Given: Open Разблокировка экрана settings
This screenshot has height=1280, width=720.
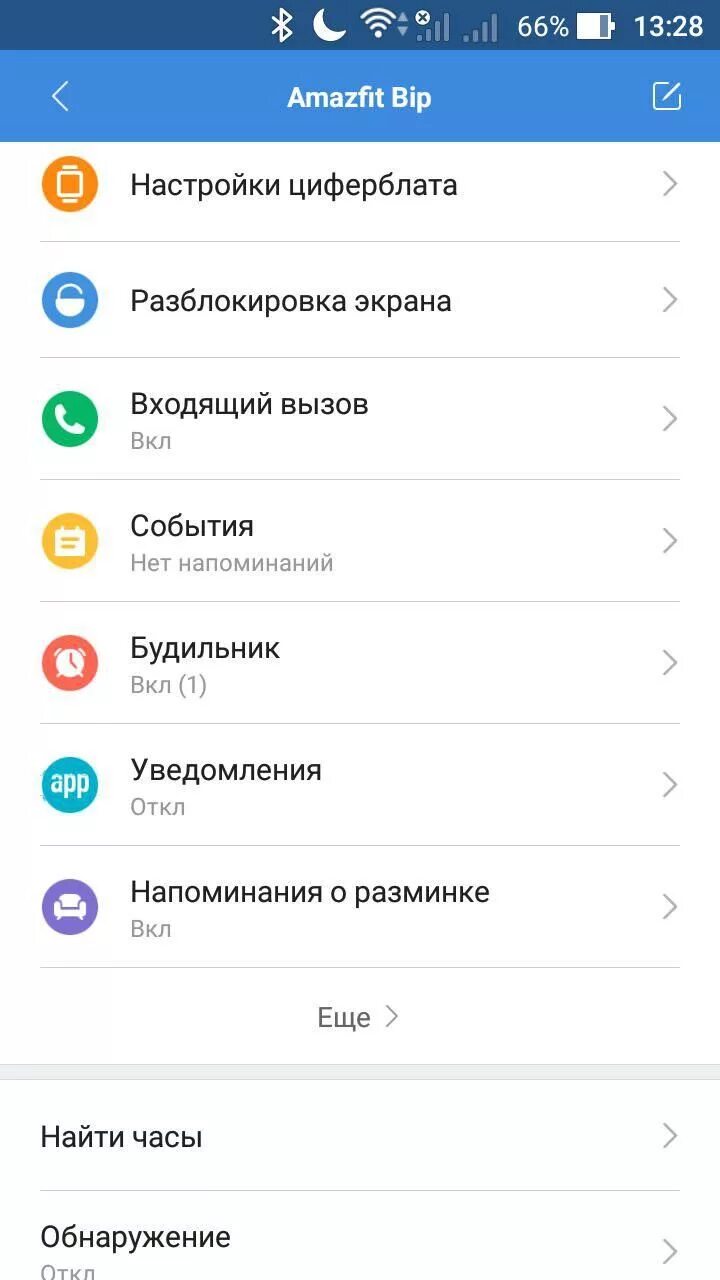Looking at the screenshot, I should point(360,301).
